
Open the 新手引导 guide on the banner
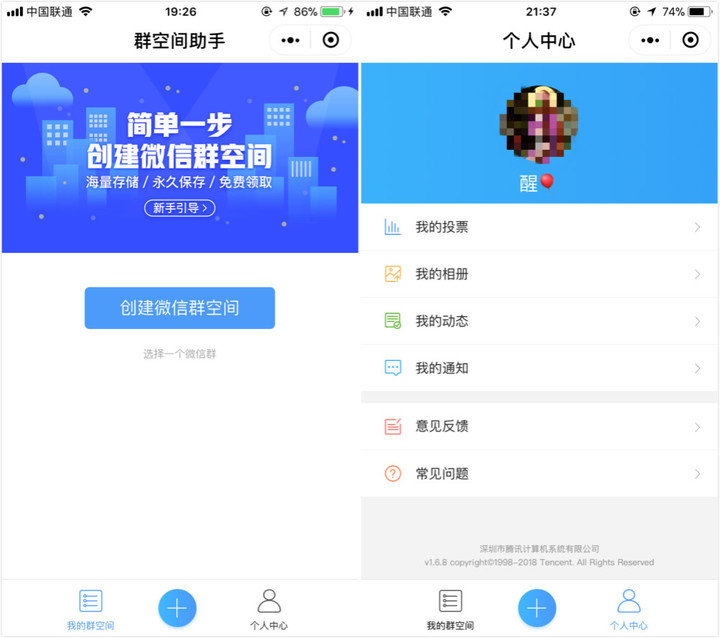(179, 208)
